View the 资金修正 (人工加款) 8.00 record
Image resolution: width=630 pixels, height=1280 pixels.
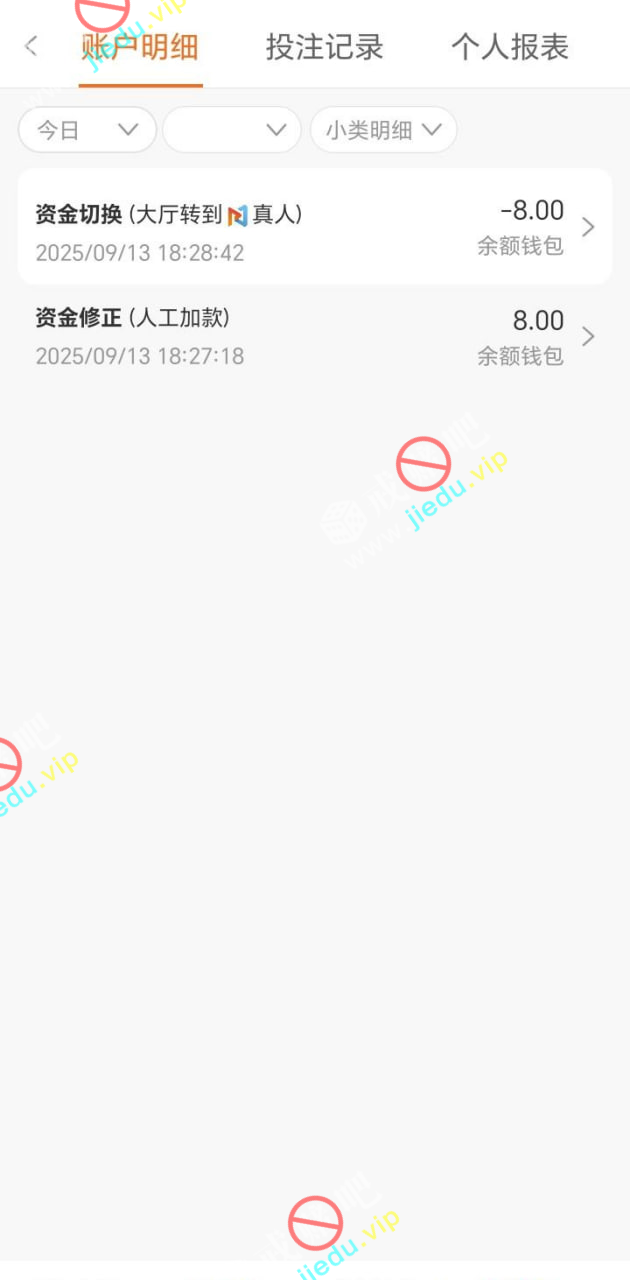coord(314,337)
